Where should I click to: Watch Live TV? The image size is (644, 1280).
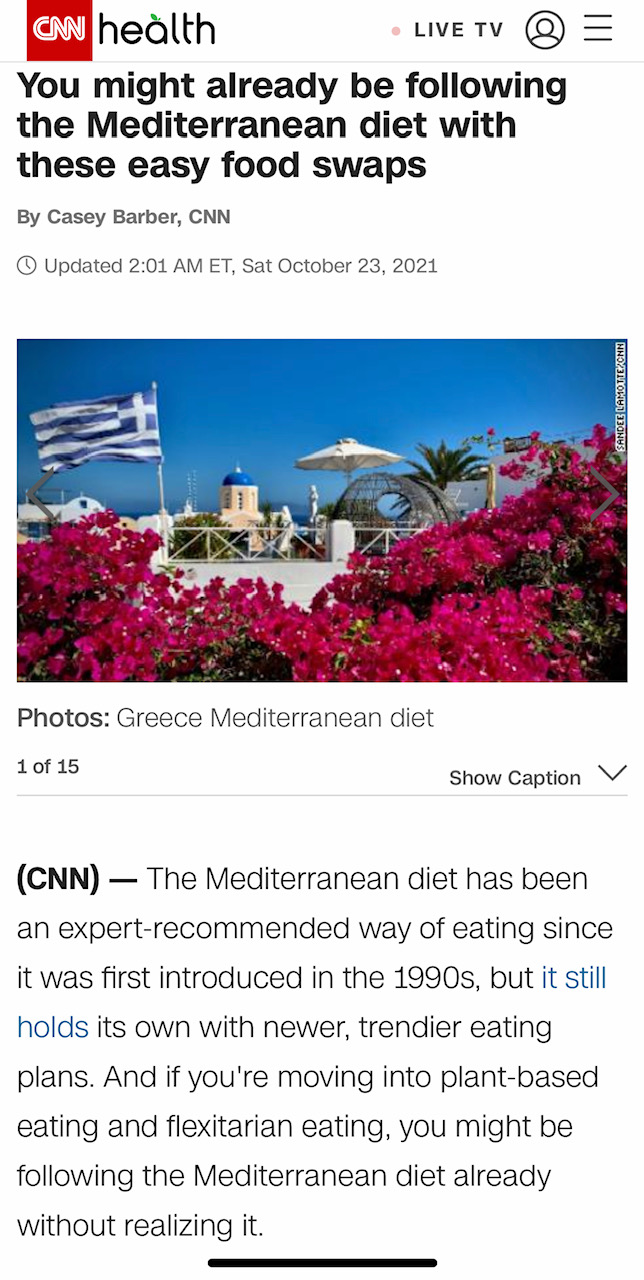pos(447,30)
